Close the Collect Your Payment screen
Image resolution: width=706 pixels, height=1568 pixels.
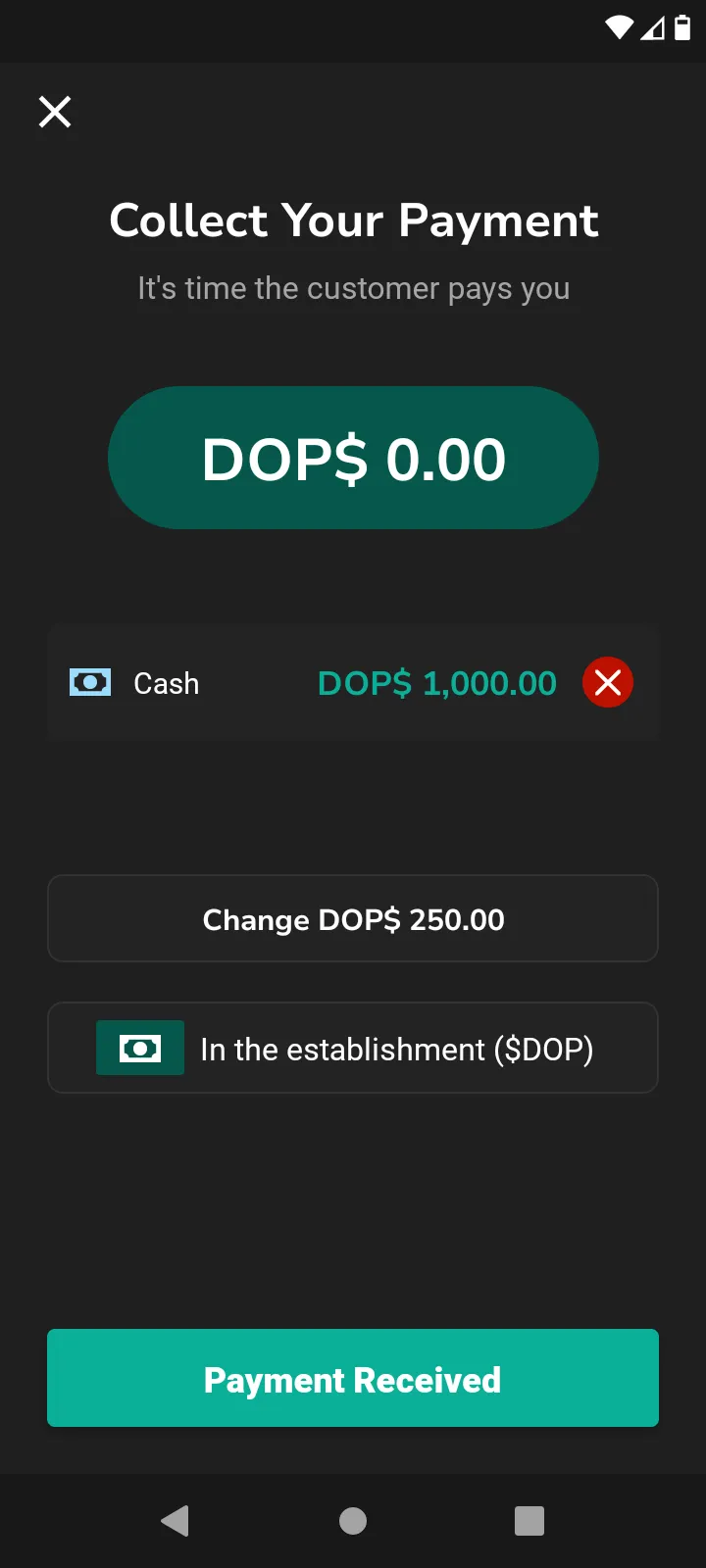[55, 112]
